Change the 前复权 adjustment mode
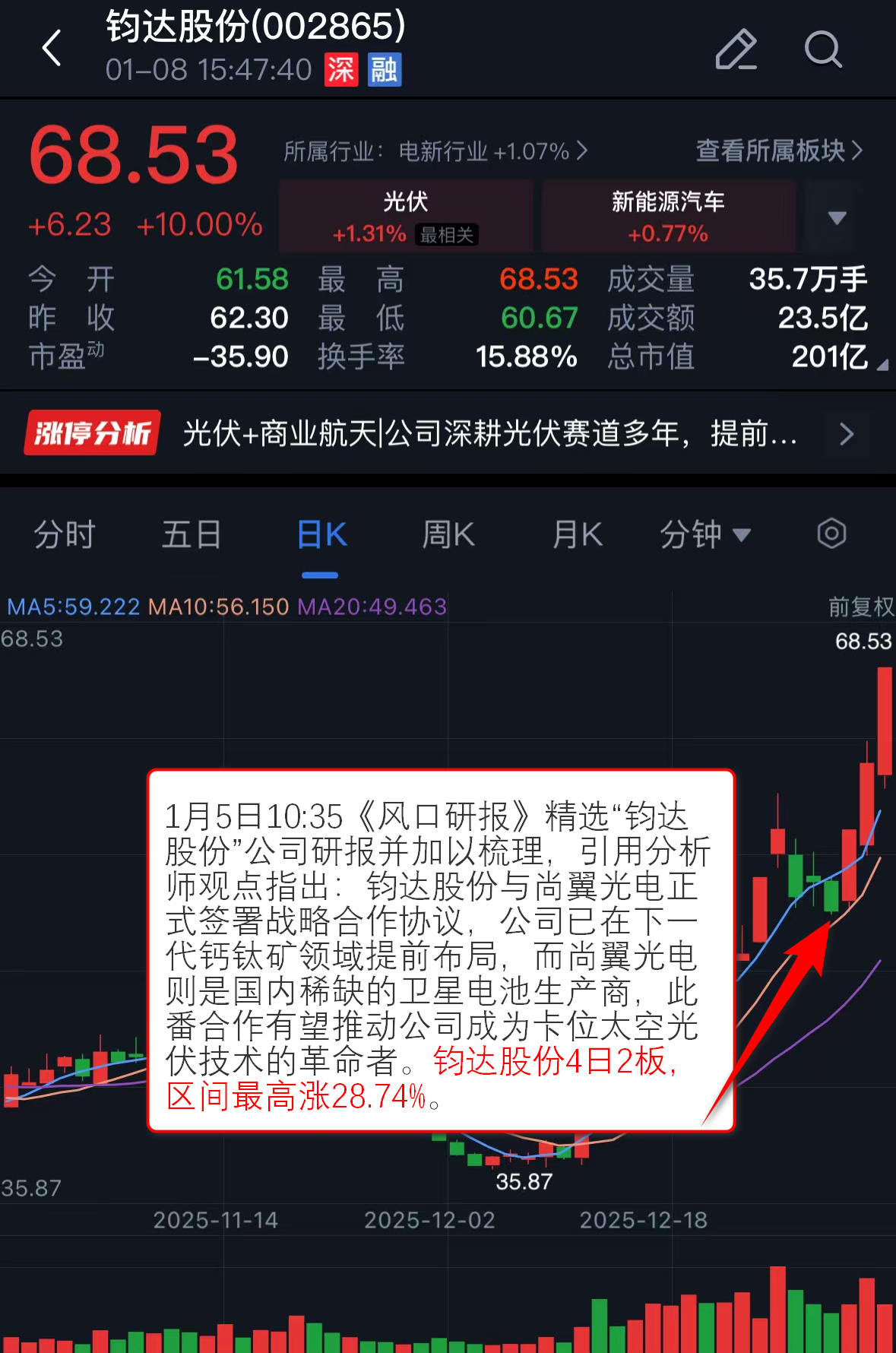896x1353 pixels. 860,607
